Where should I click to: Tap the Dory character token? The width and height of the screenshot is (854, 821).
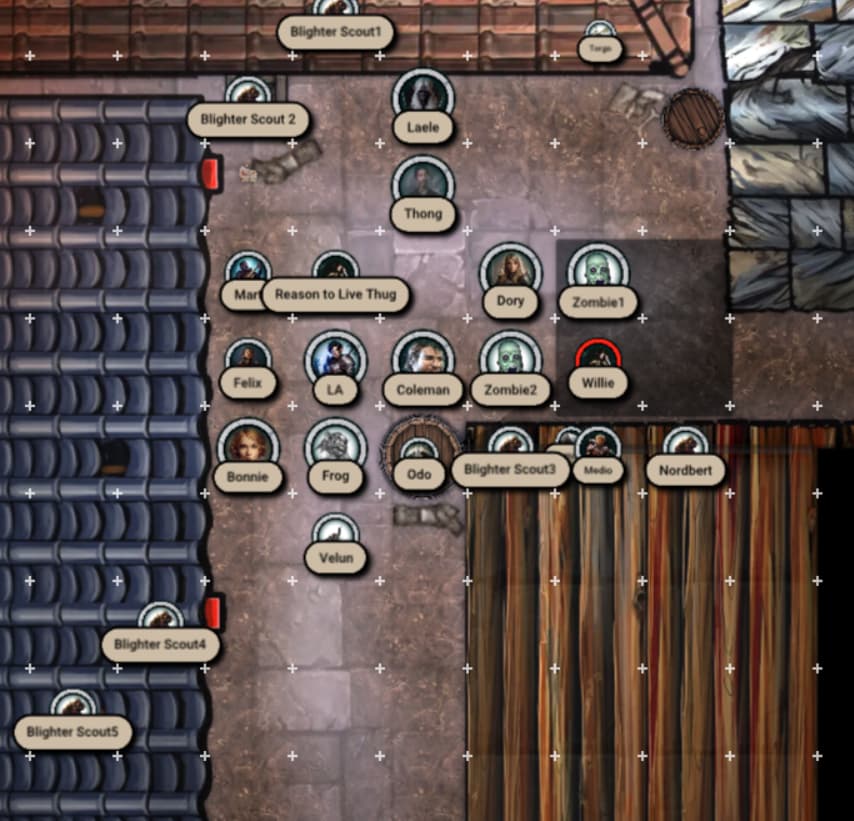pyautogui.click(x=510, y=272)
